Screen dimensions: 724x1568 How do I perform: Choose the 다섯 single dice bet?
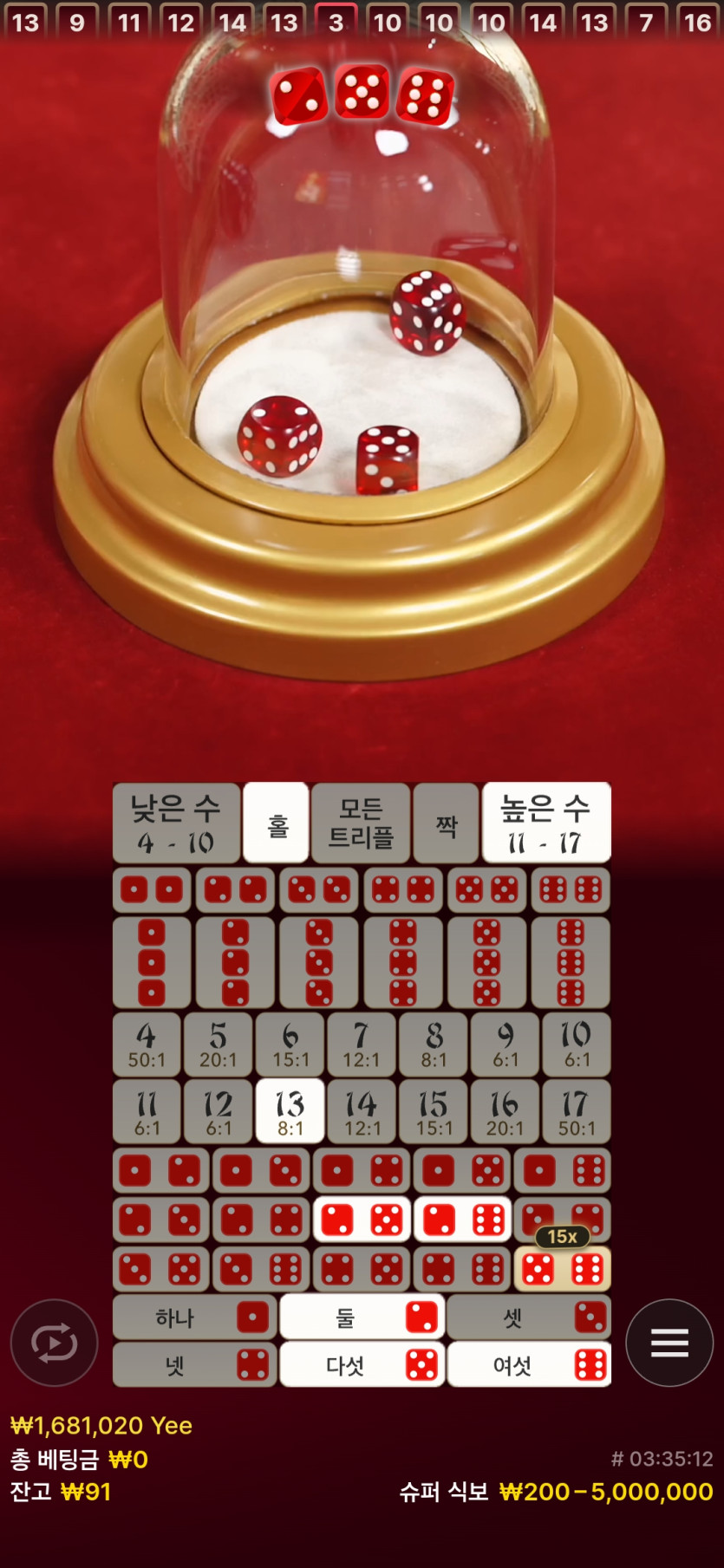tap(362, 1365)
